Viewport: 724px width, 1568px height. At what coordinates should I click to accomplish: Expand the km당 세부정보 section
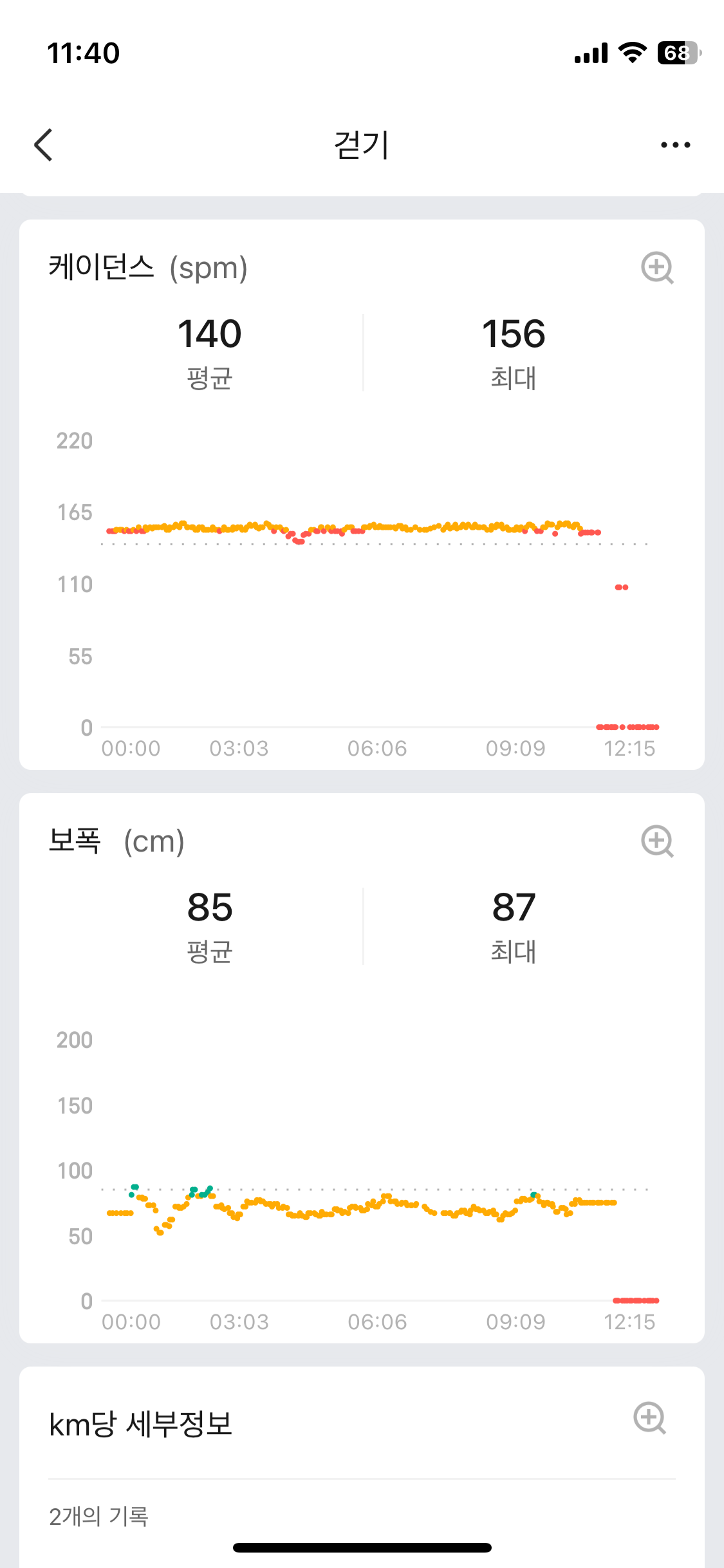[x=650, y=1417]
